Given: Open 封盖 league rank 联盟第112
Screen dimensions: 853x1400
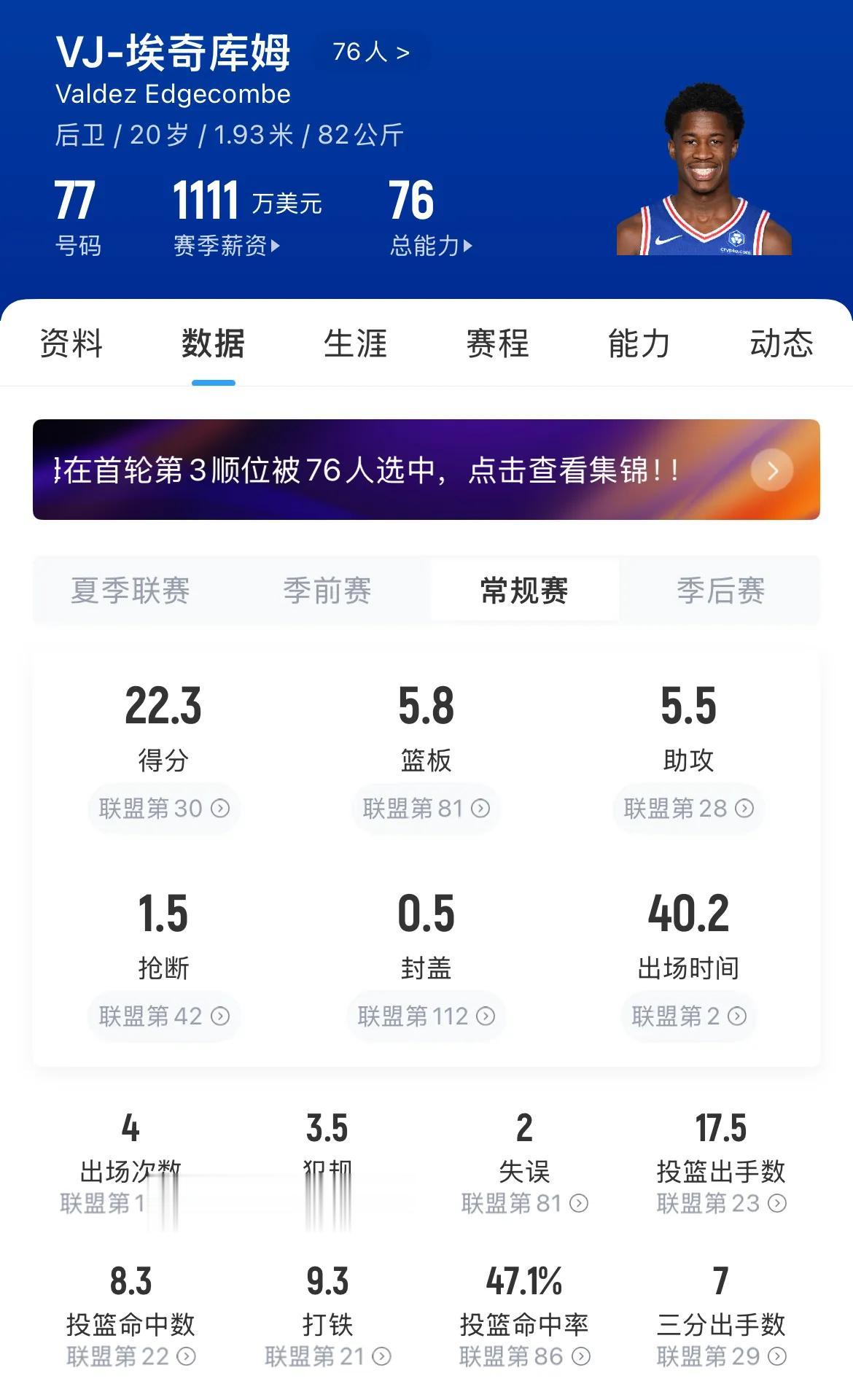Looking at the screenshot, I should tap(426, 1016).
